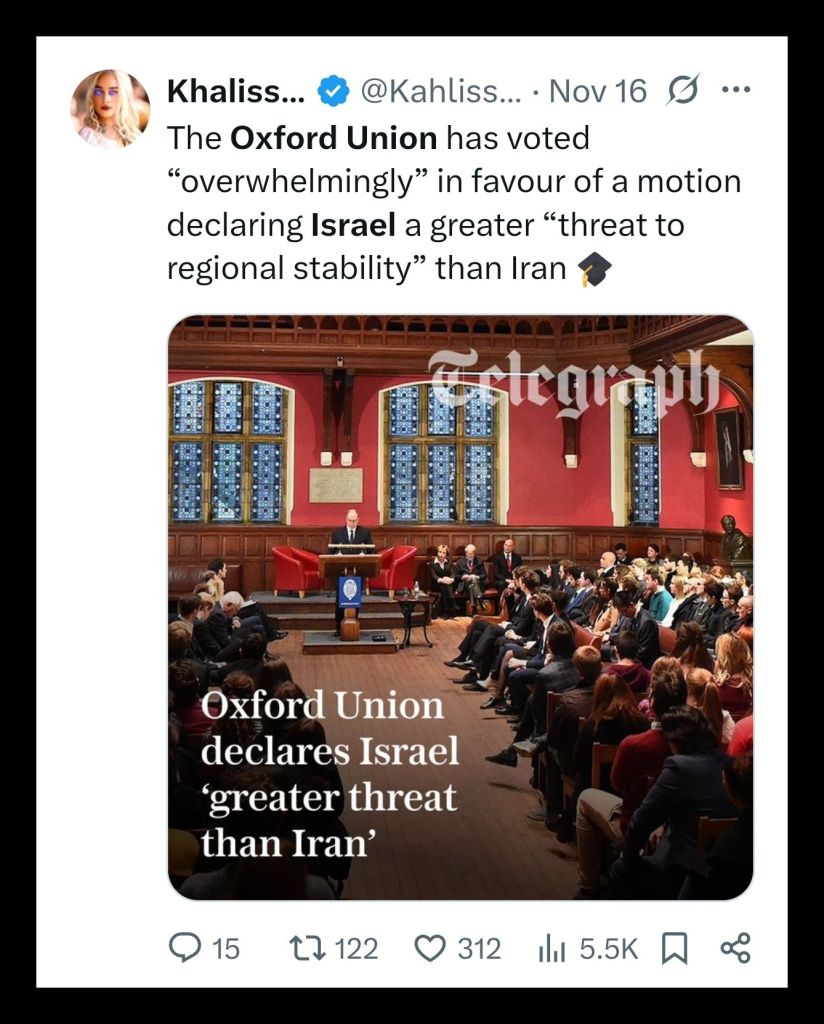Viewport: 824px width, 1024px height.
Task: Open Khaliss's profile picture
Action: [110, 109]
